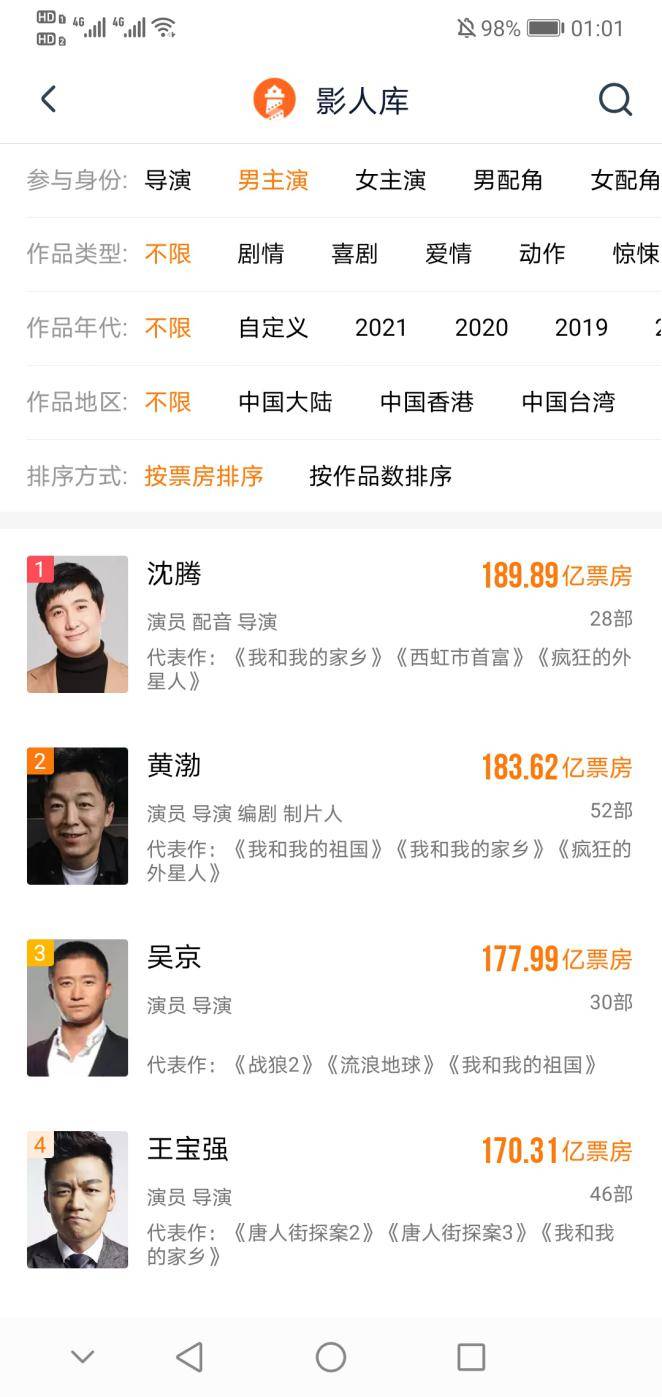Choose the 2019 year filter

pos(581,328)
